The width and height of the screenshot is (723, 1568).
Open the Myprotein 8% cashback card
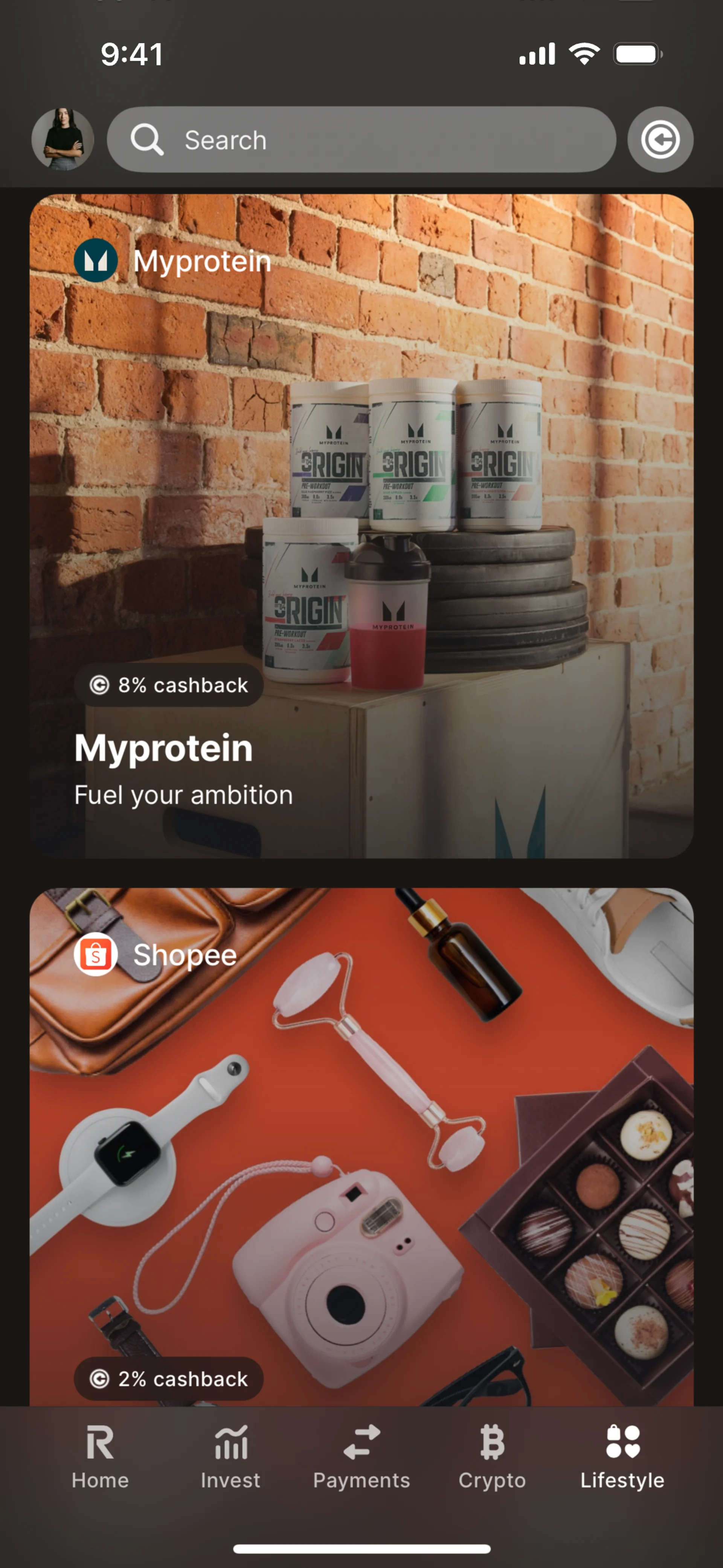tap(361, 526)
